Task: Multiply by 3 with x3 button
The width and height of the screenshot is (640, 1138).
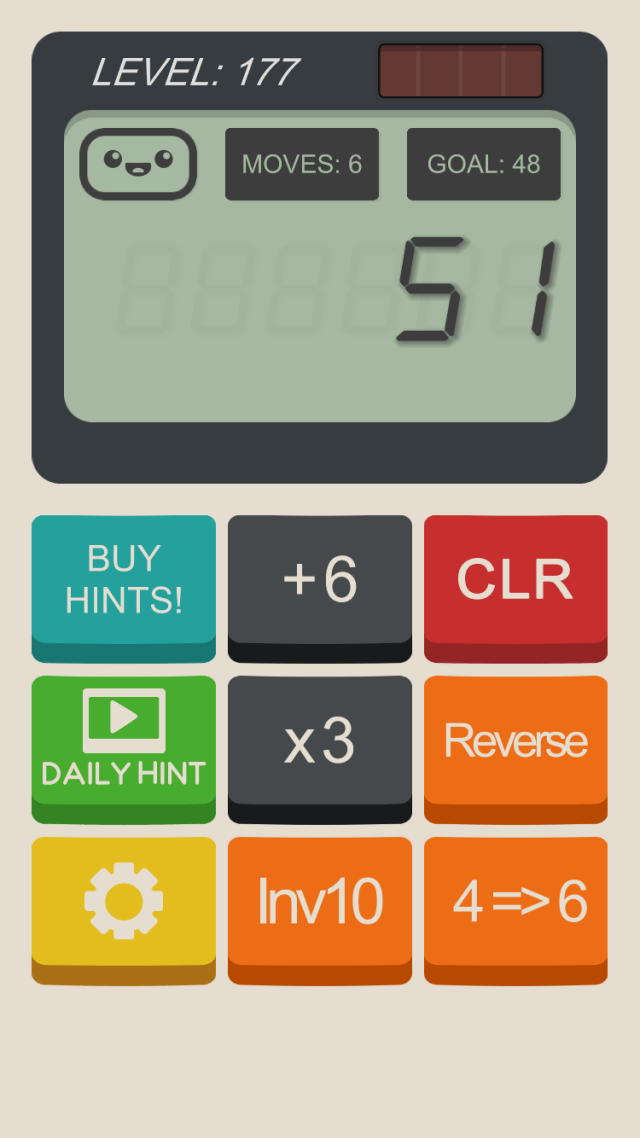Action: click(320, 741)
